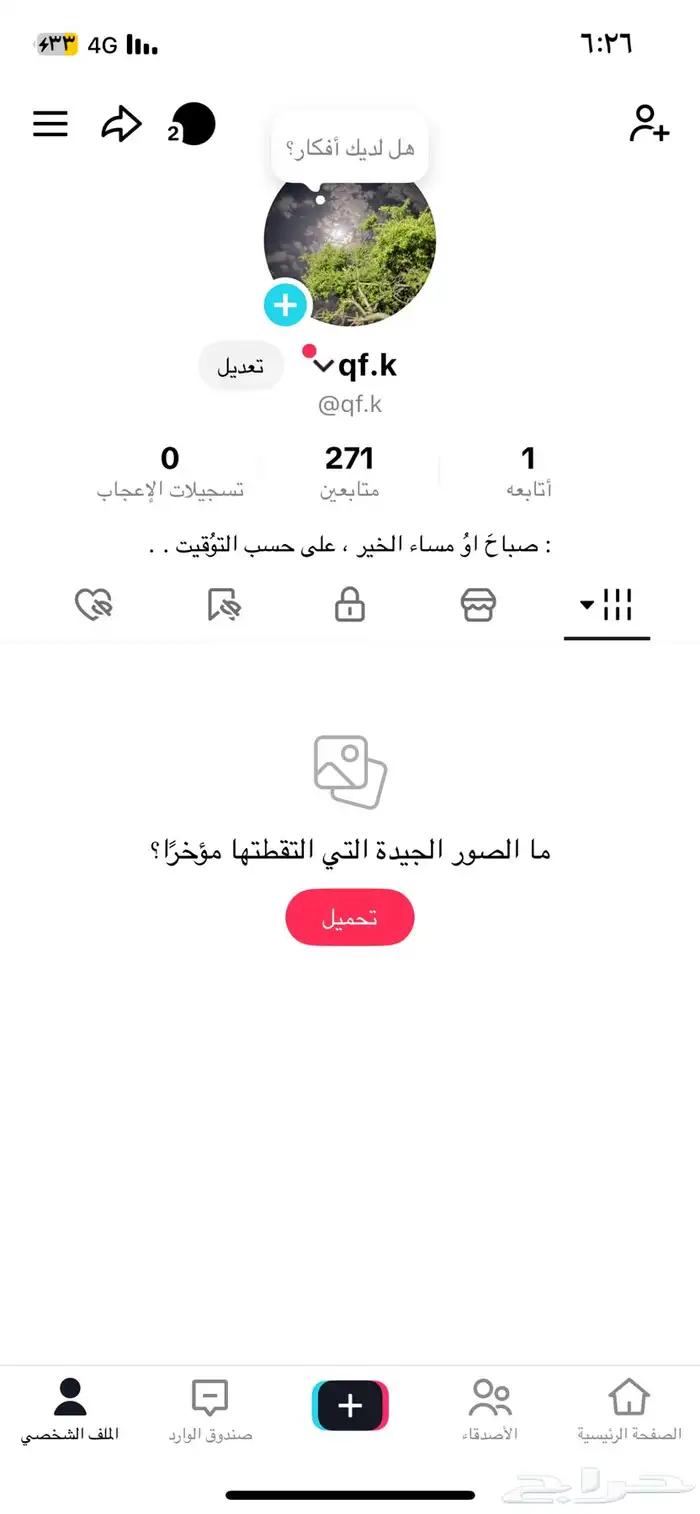Screen dimensions: 700x1514
Task: Select the الملف الشخصي profile tab
Action: tap(70, 1409)
